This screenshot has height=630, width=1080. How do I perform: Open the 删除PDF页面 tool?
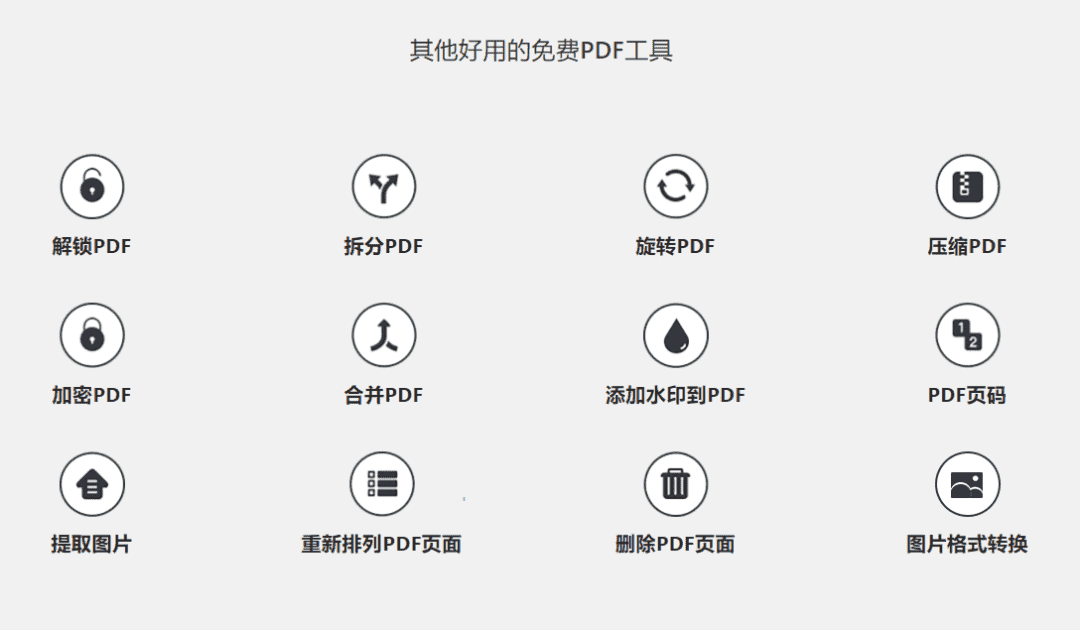pyautogui.click(x=675, y=485)
